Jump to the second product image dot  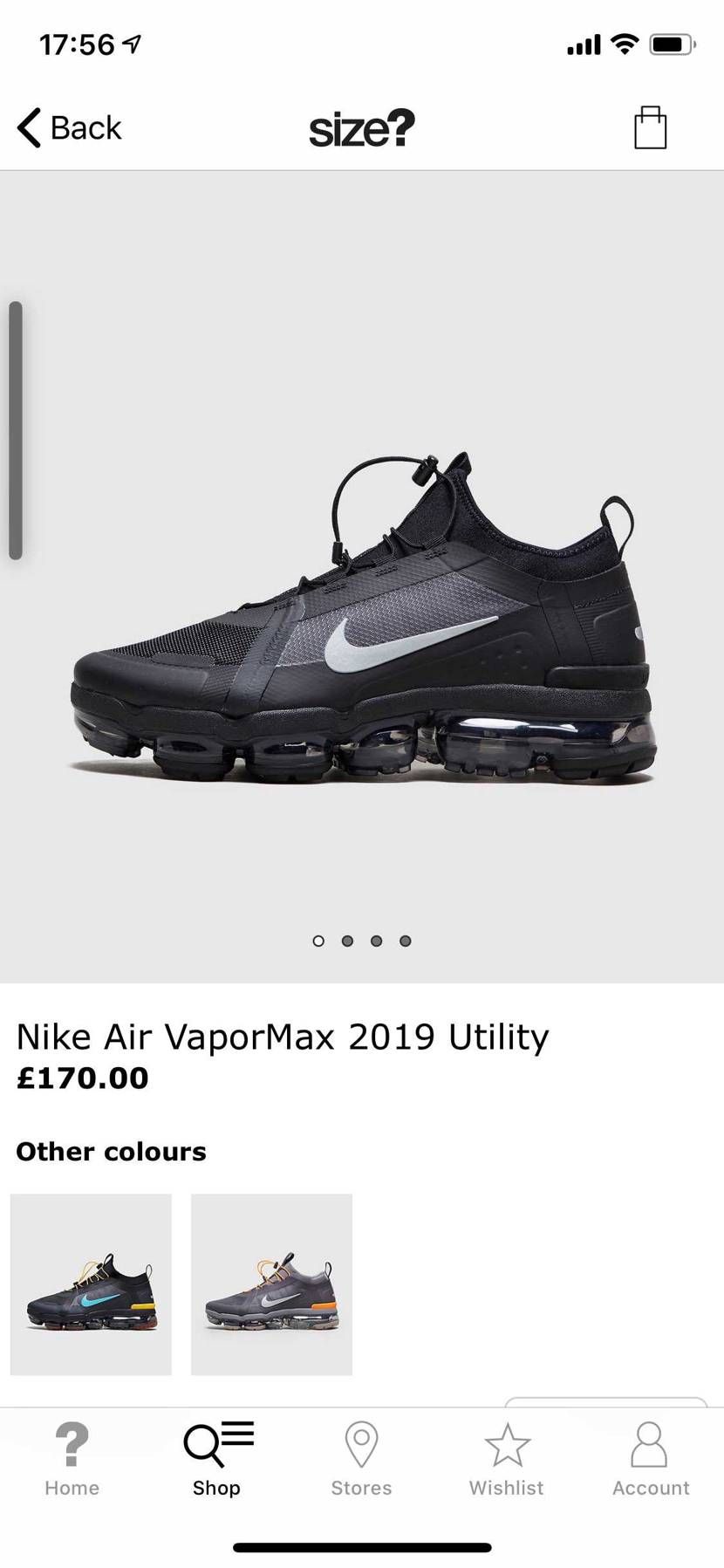(x=347, y=941)
